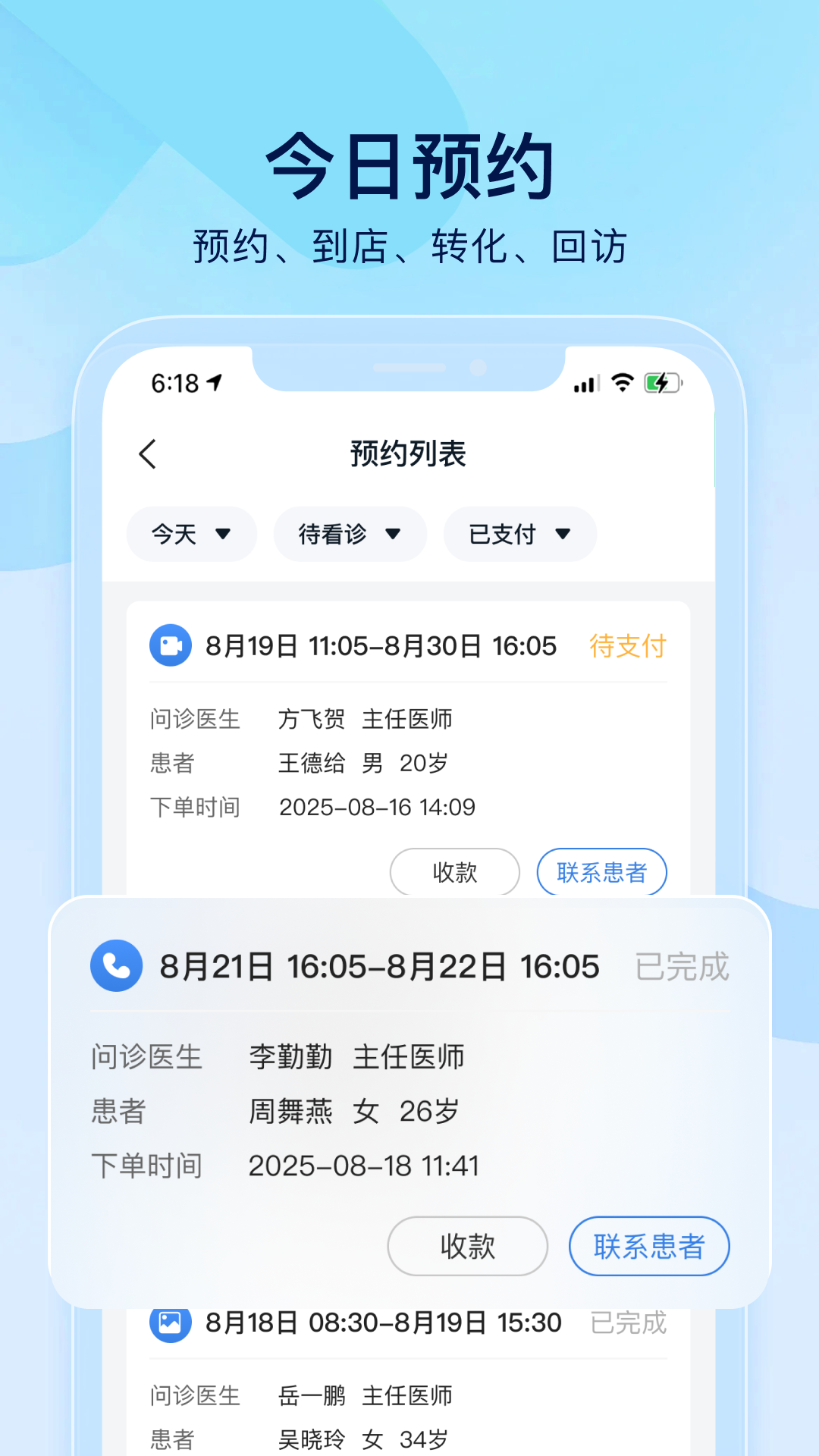
Task: Open the 已支付 payment filter dropdown
Action: 519,535
